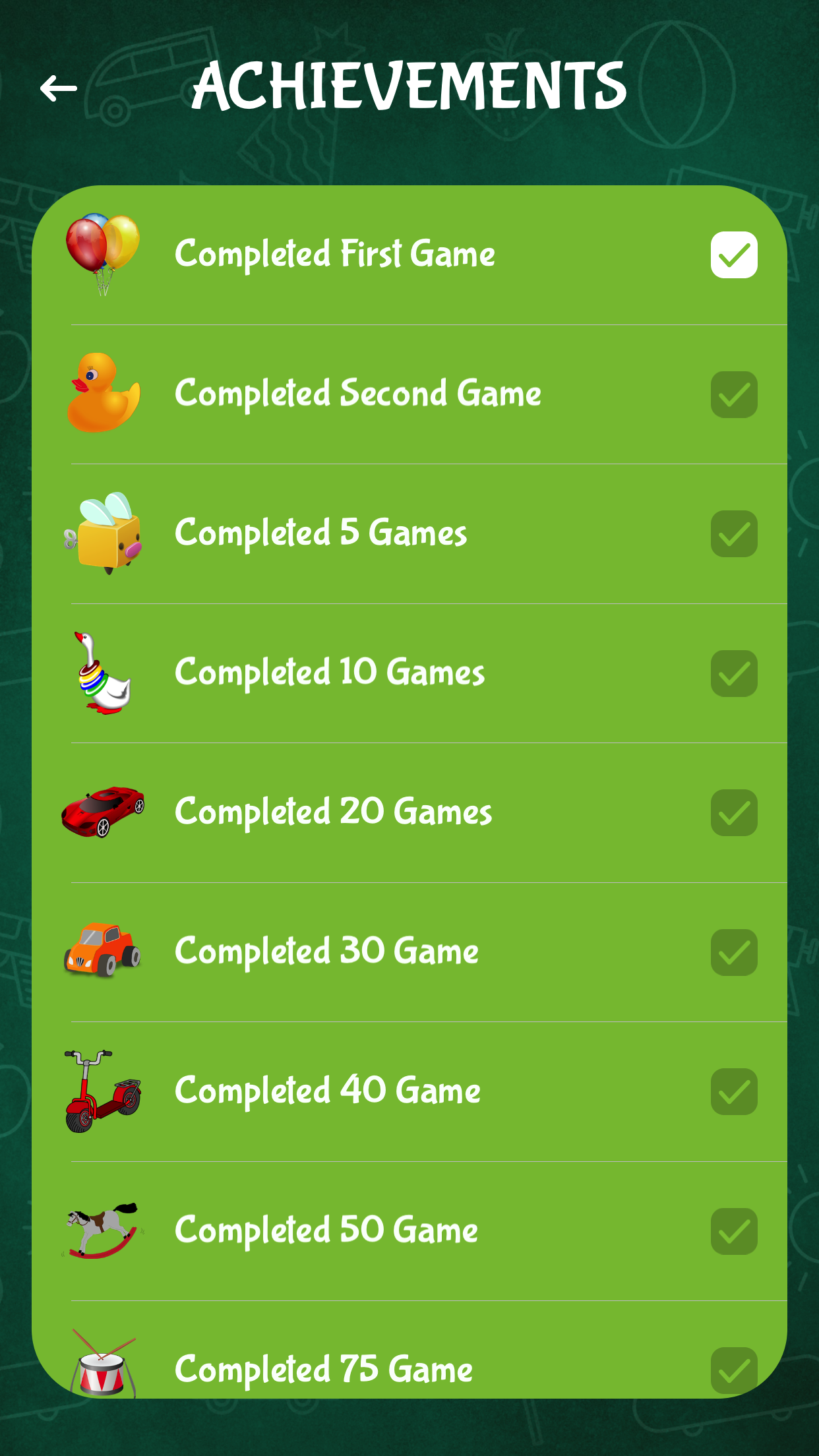Toggle the Completed 5 Games checkbox
The width and height of the screenshot is (819, 1456).
coord(734,533)
